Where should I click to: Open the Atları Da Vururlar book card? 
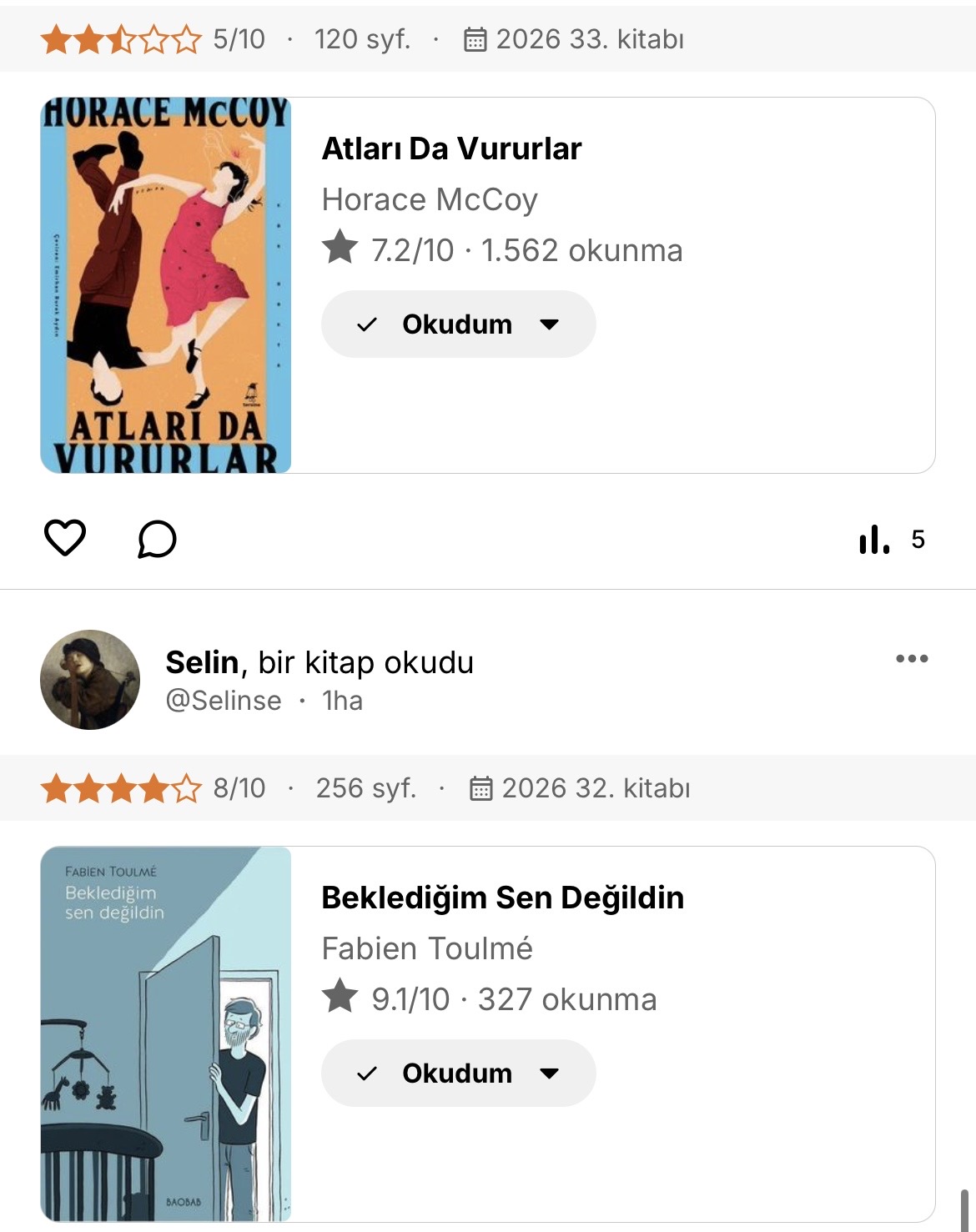point(488,285)
